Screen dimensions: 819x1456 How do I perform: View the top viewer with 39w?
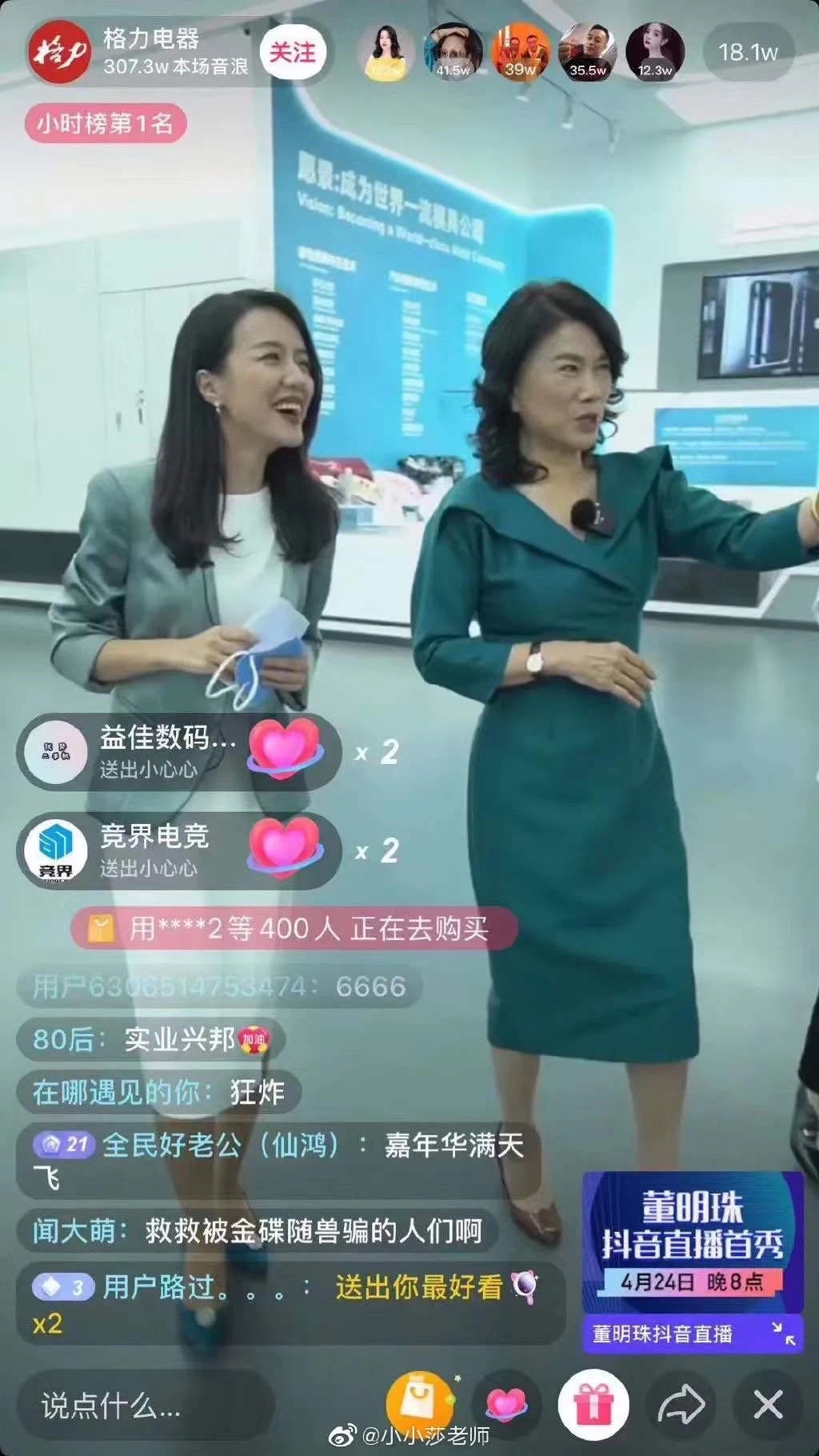[x=521, y=51]
